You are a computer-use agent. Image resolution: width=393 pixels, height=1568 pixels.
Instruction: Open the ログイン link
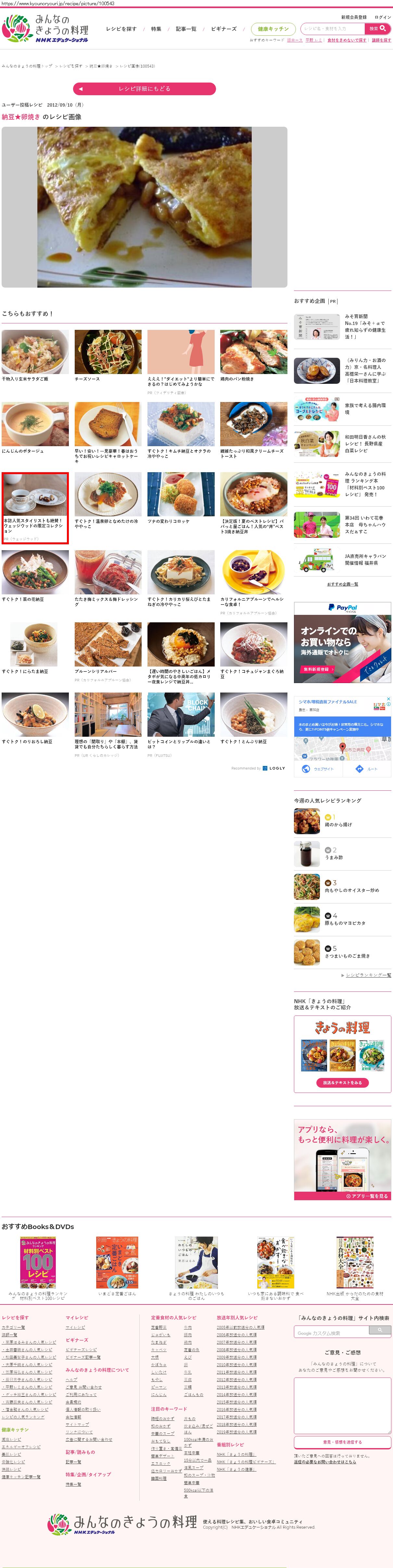click(383, 17)
